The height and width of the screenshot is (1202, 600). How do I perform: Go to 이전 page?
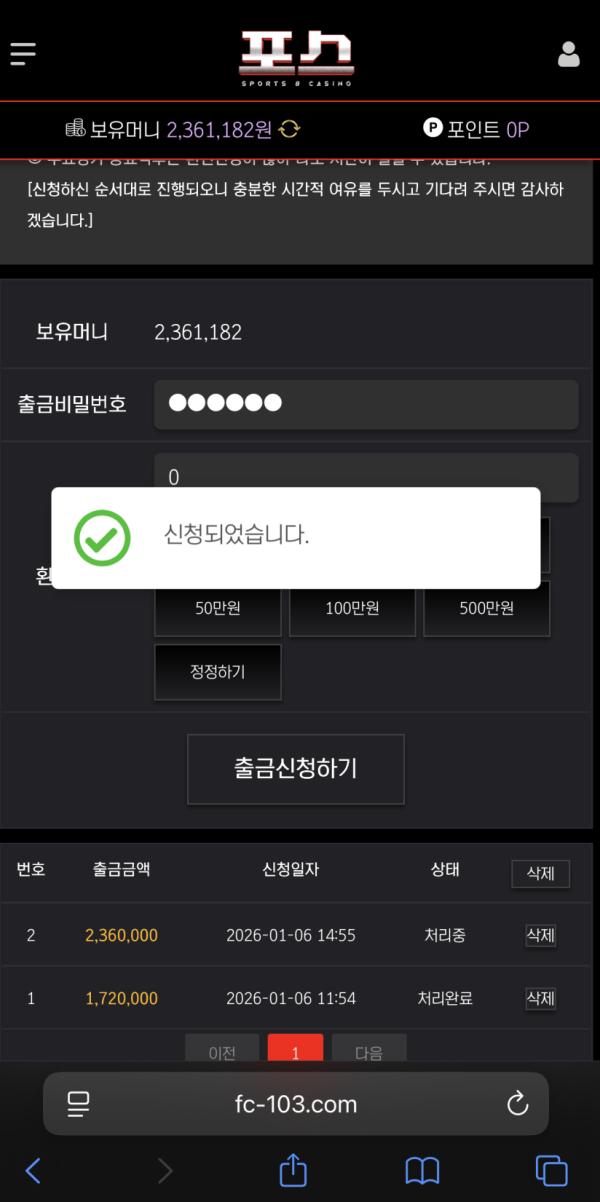point(222,1050)
